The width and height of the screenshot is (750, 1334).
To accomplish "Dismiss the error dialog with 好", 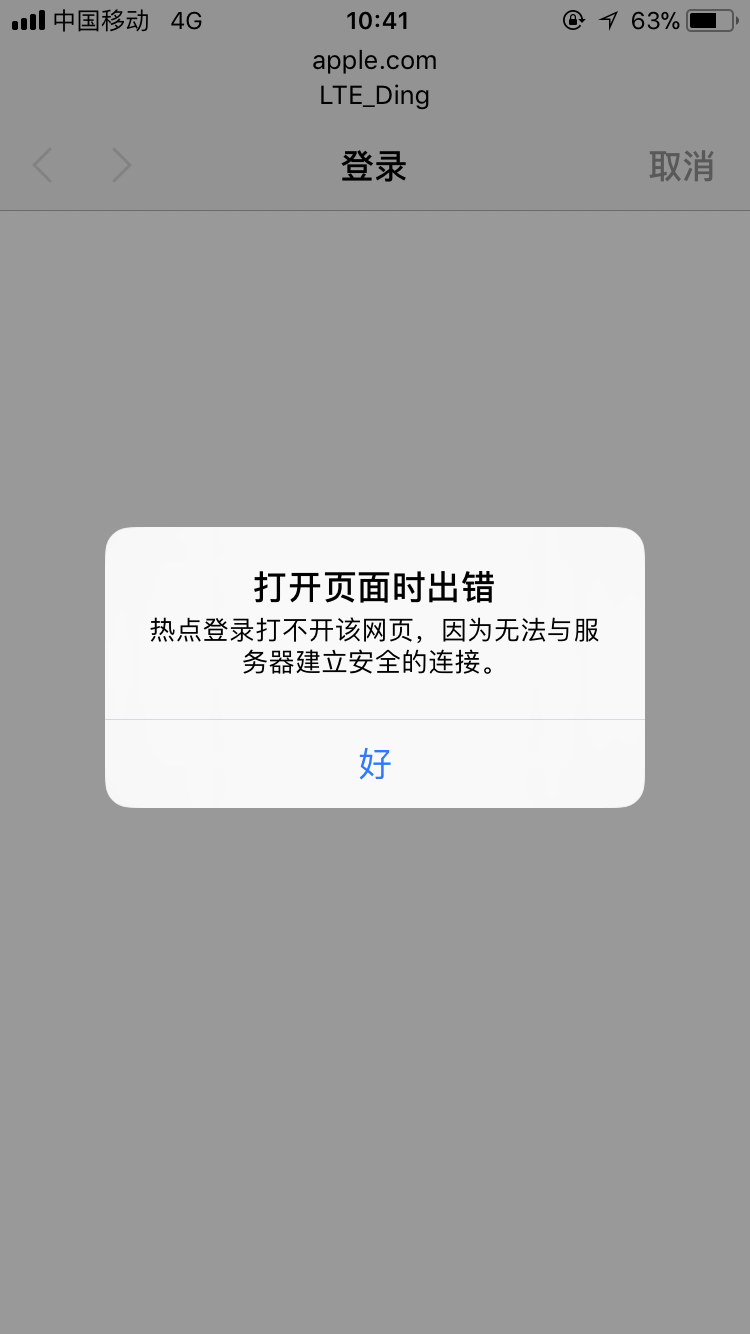I will click(375, 763).
